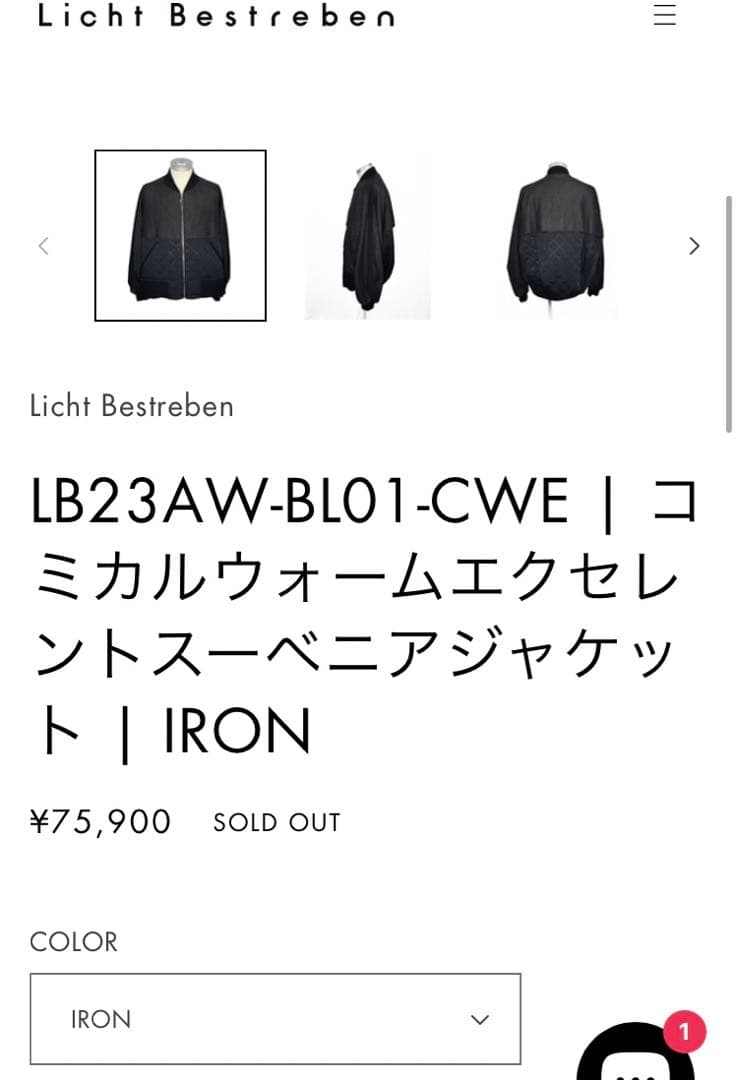Select the back view jacket thumbnail
The width and height of the screenshot is (738, 1080).
click(555, 236)
